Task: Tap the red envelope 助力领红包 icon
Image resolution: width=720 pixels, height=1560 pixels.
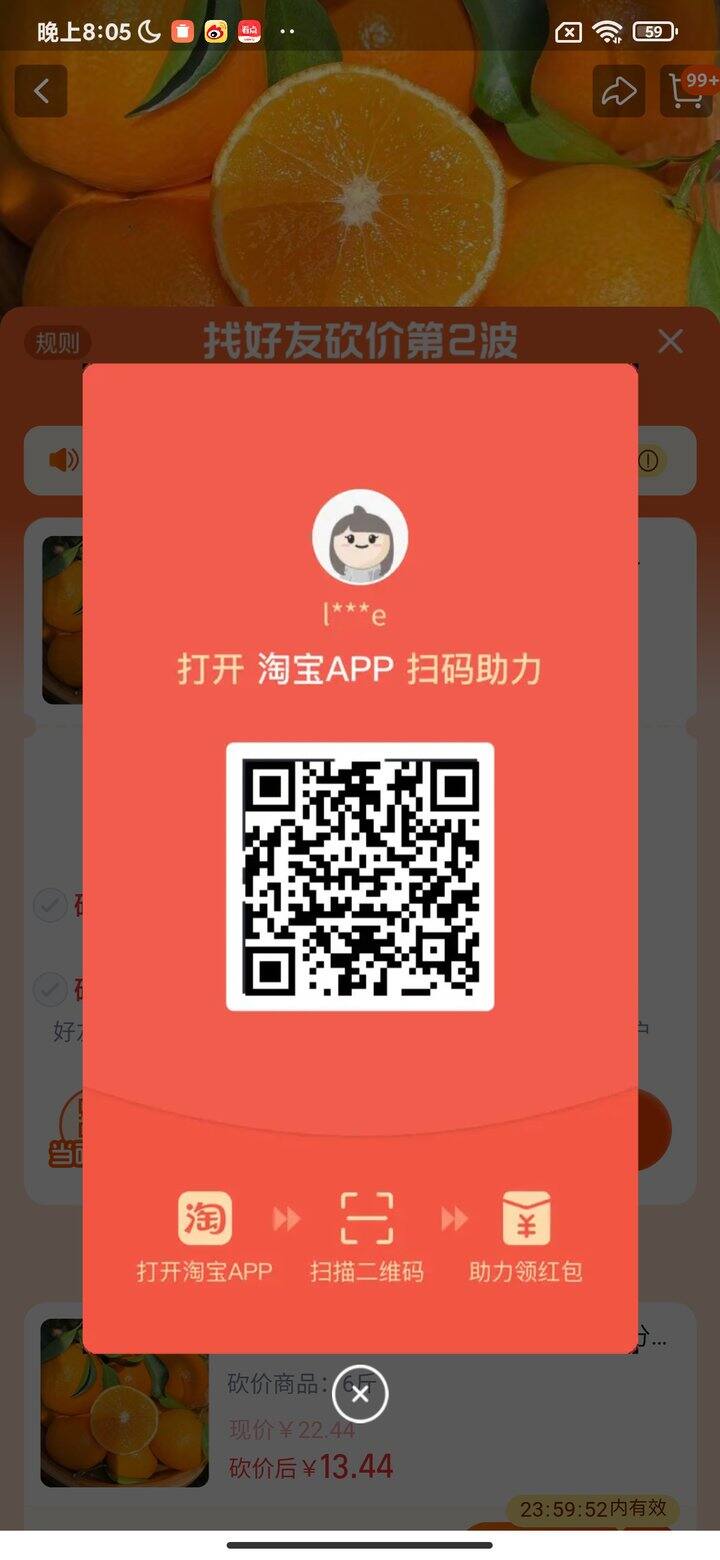Action: point(527,1218)
